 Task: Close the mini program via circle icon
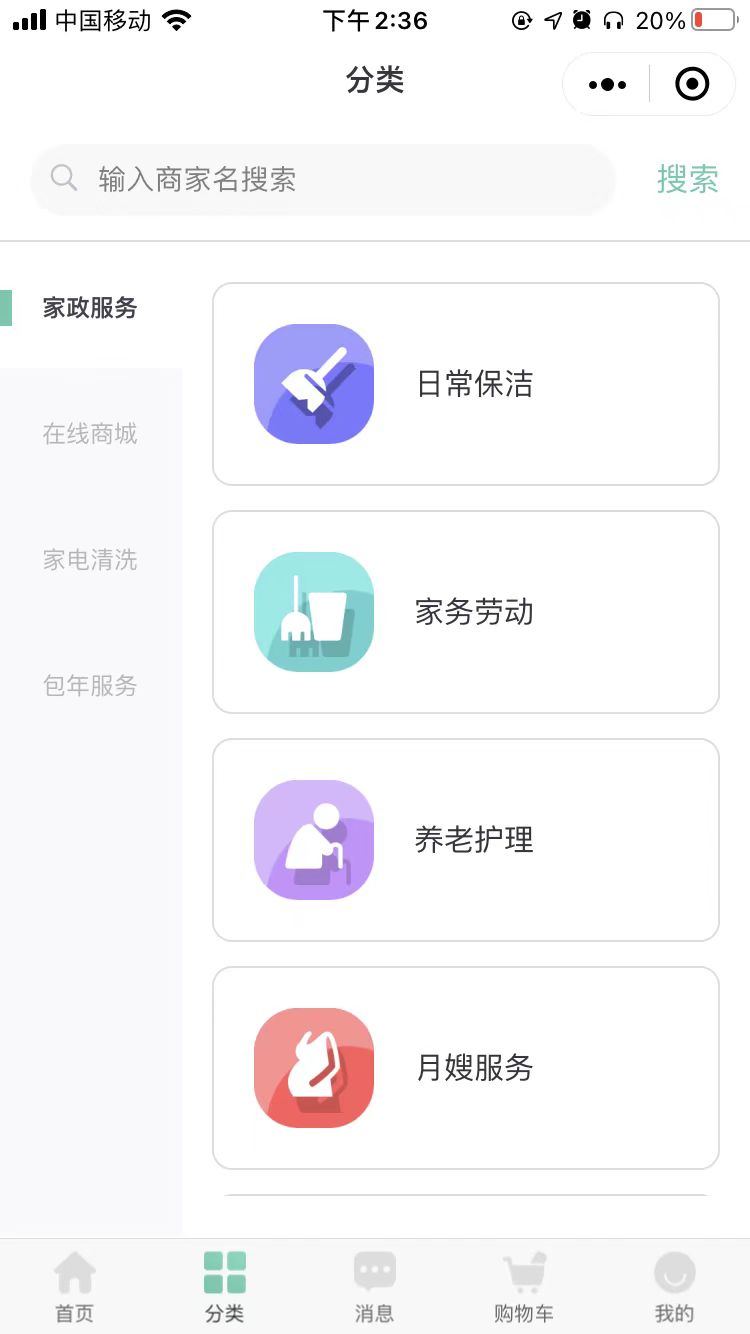(692, 85)
